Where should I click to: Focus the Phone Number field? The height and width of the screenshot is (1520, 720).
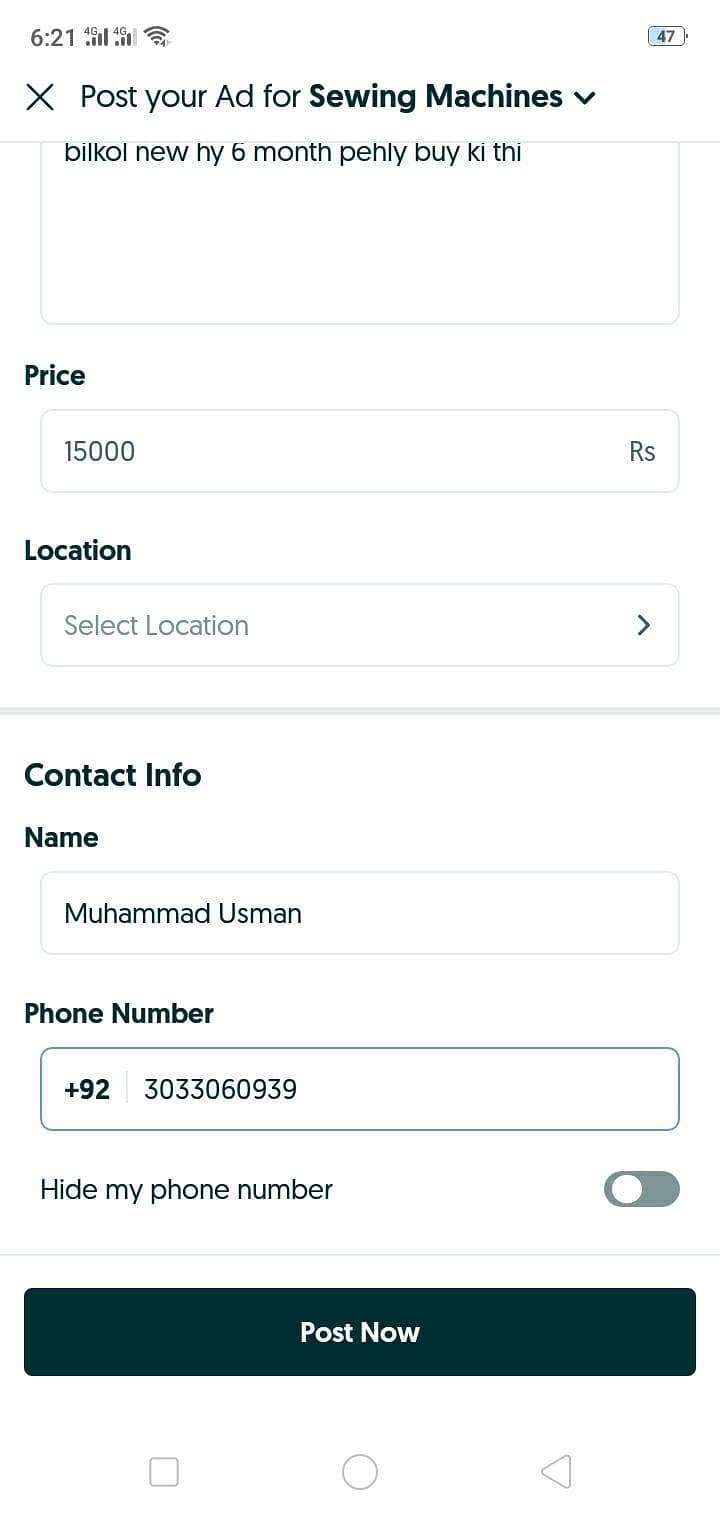pos(400,1089)
